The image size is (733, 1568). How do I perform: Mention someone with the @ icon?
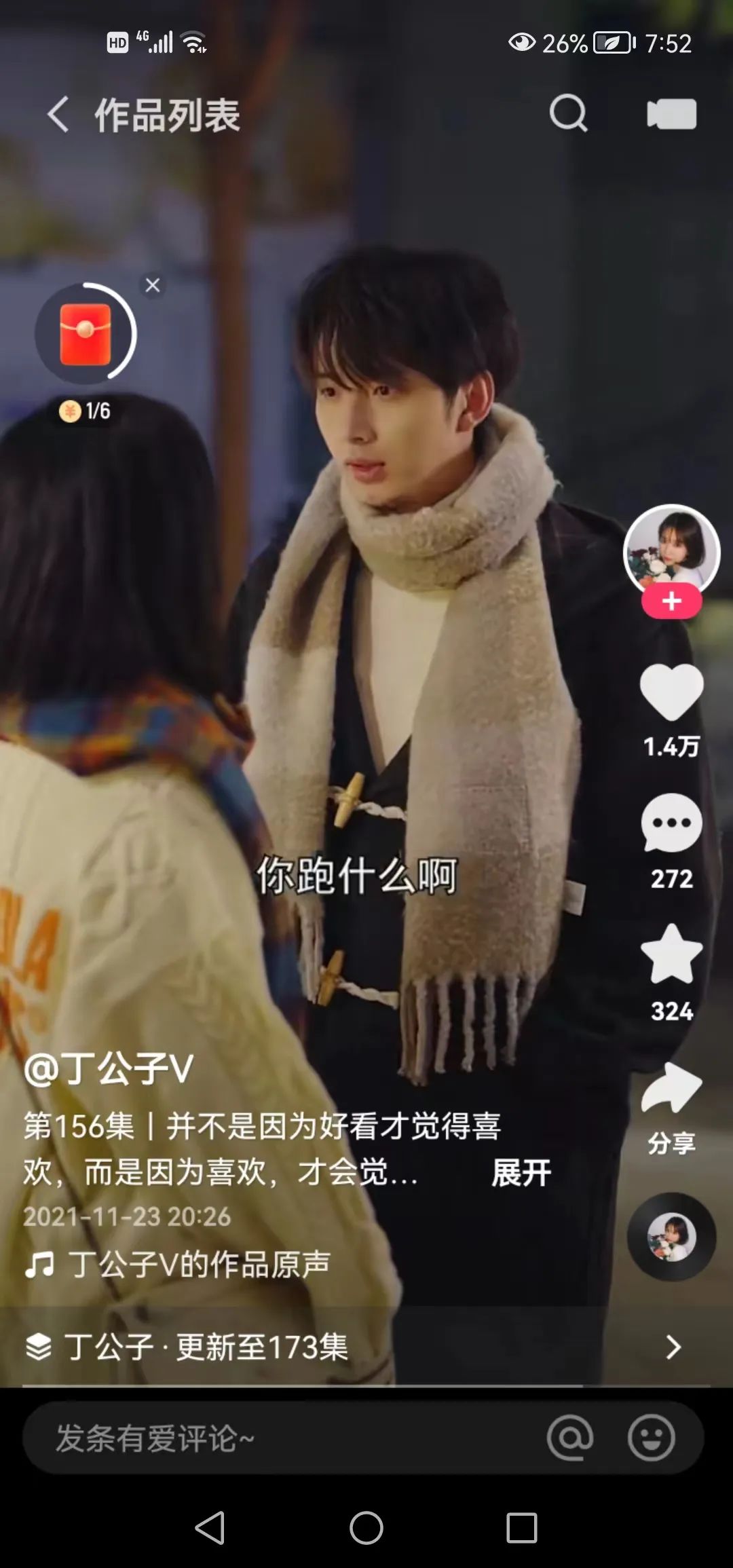coord(569,1438)
